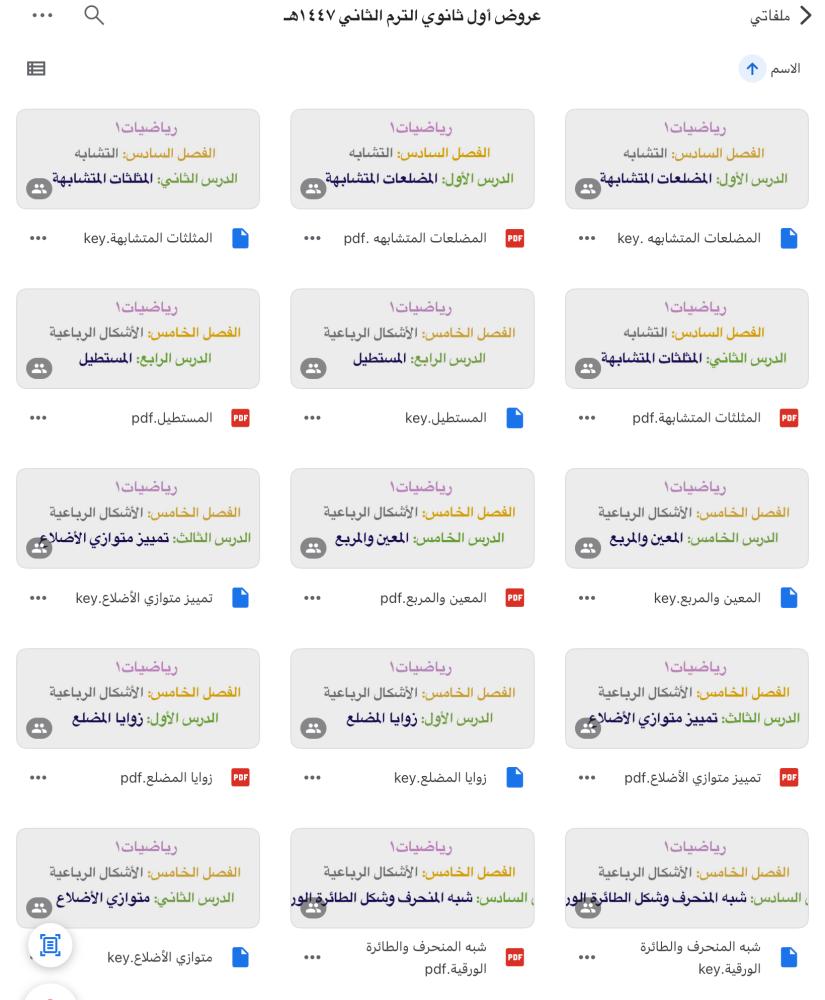Image resolution: width=825 pixels, height=1000 pixels.
Task: Switch to list view layout
Action: point(36,69)
